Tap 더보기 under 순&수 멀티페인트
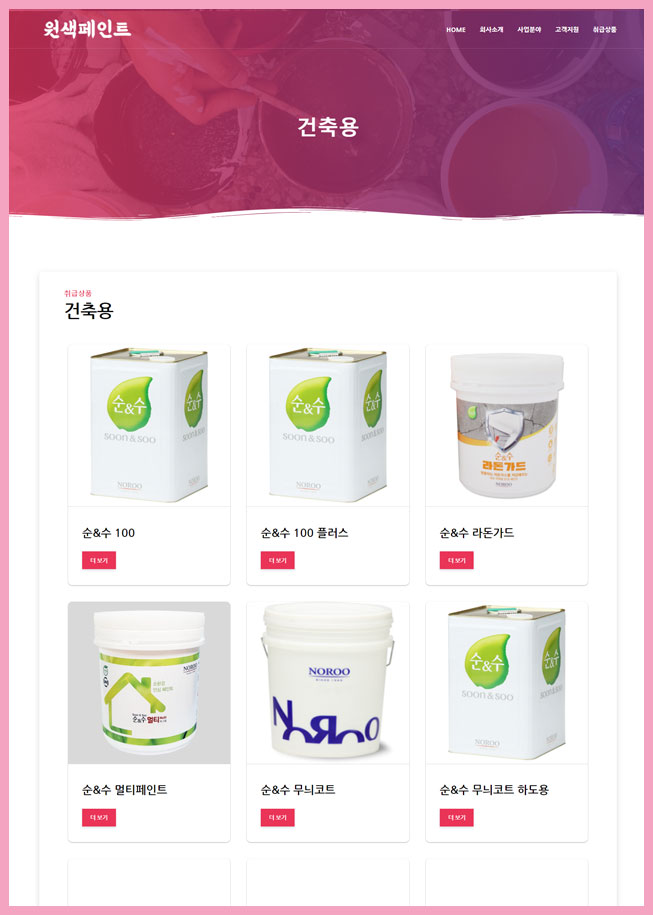The width and height of the screenshot is (653, 915). click(x=99, y=818)
